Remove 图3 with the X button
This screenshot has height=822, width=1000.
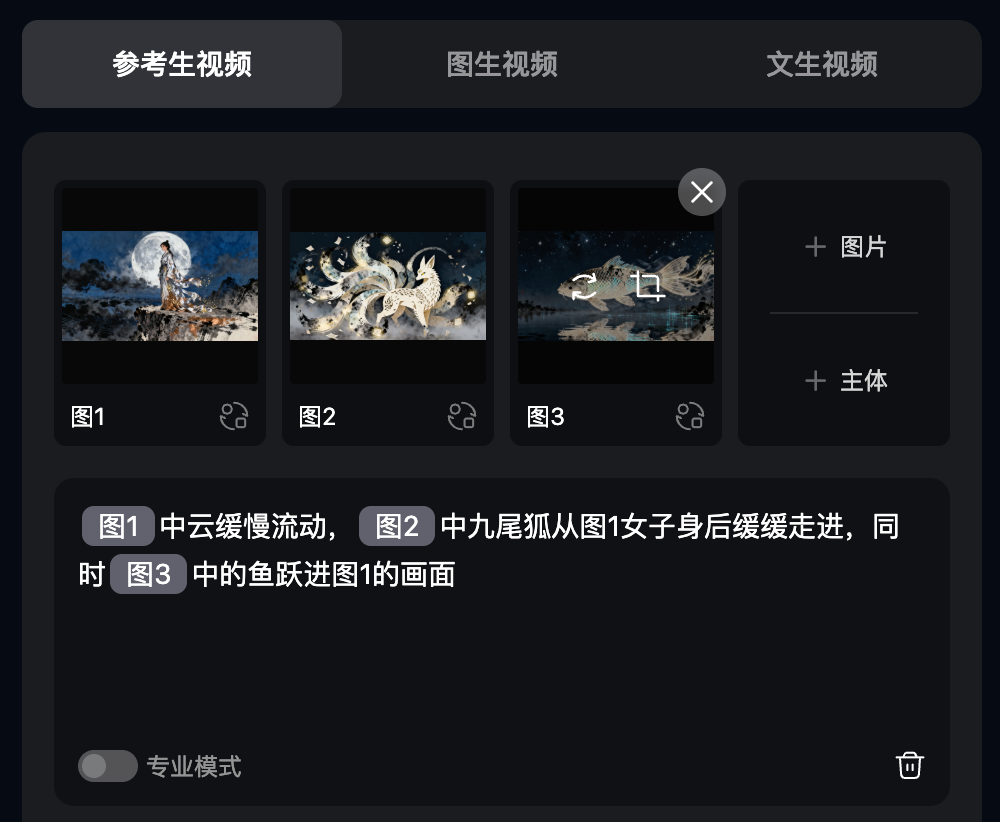[702, 192]
